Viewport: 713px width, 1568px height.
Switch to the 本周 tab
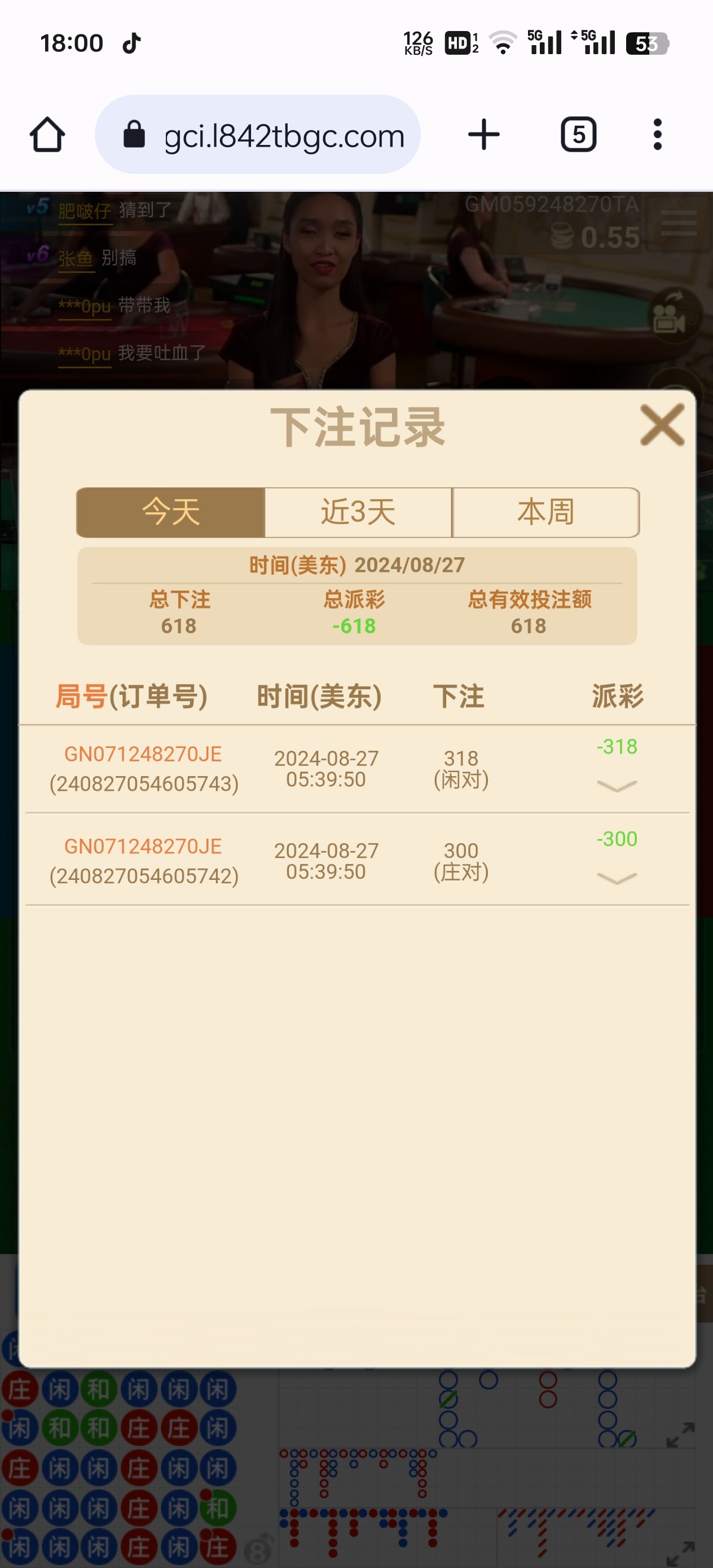545,512
